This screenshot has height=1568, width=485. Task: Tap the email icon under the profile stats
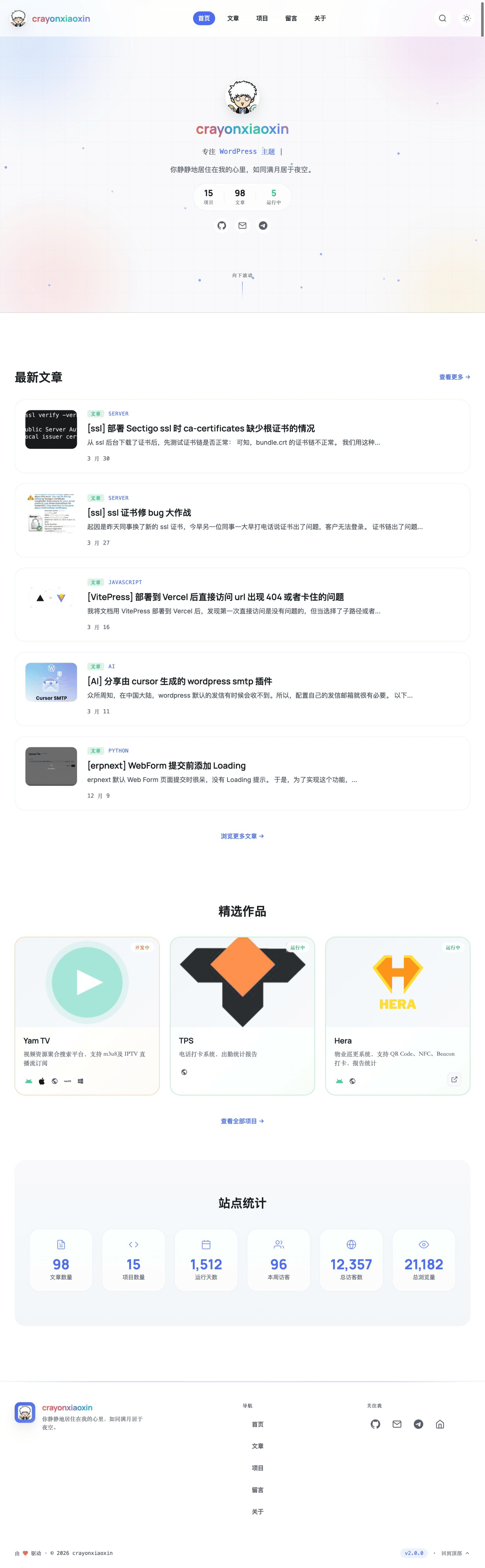[242, 225]
